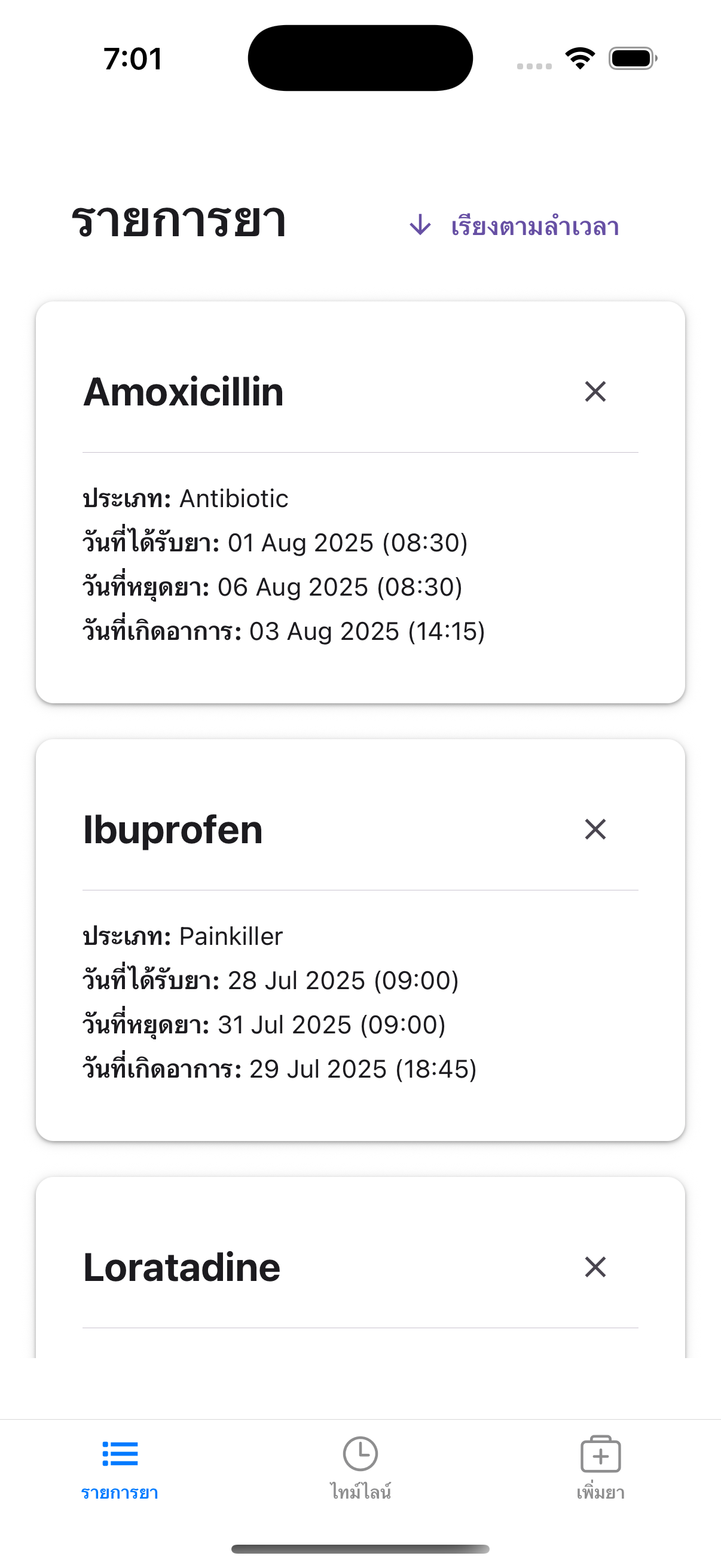Dismiss the Loratadine card
721x1568 pixels.
595,1267
